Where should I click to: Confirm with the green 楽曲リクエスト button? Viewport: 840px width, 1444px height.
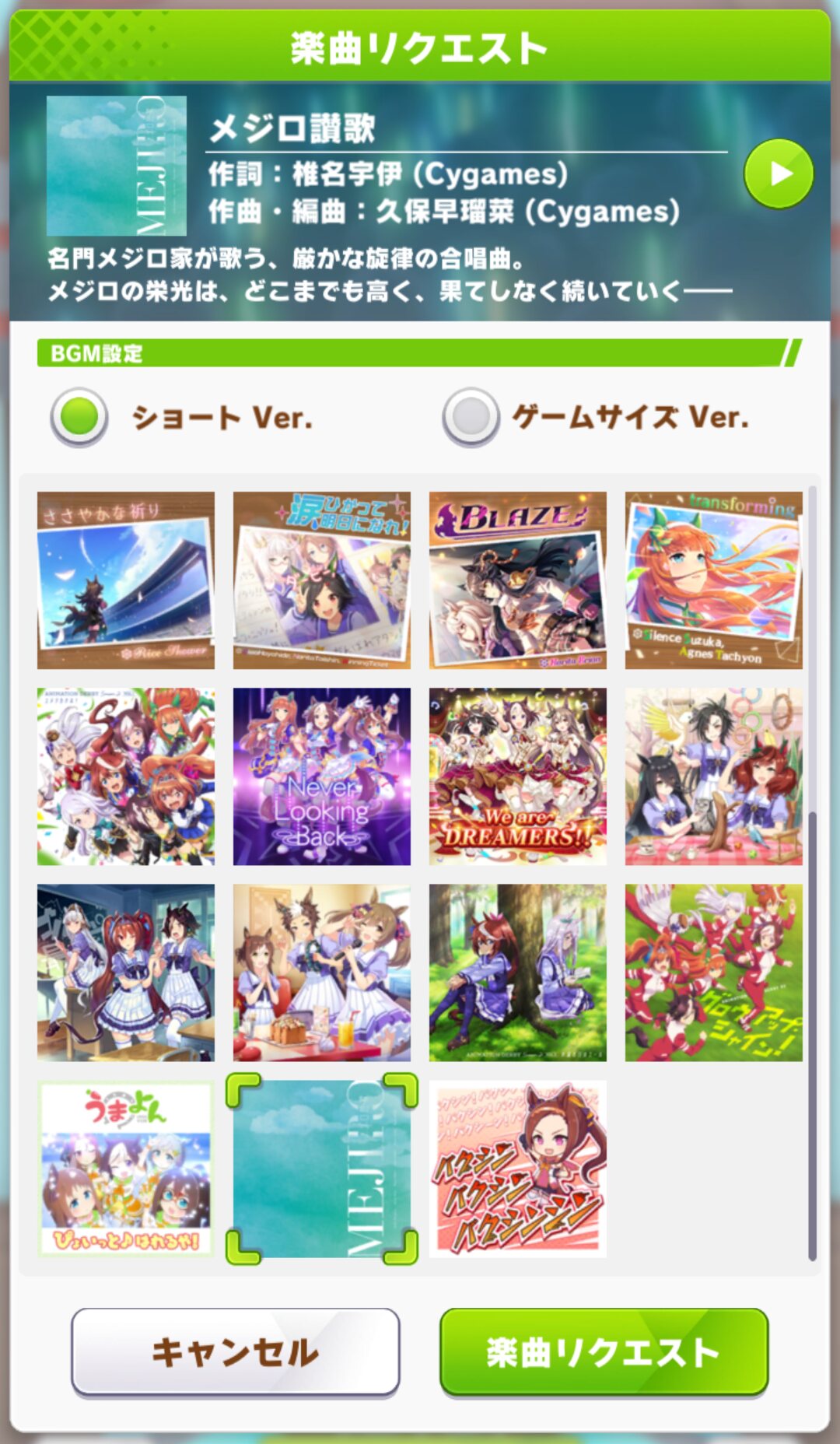coord(604,1351)
